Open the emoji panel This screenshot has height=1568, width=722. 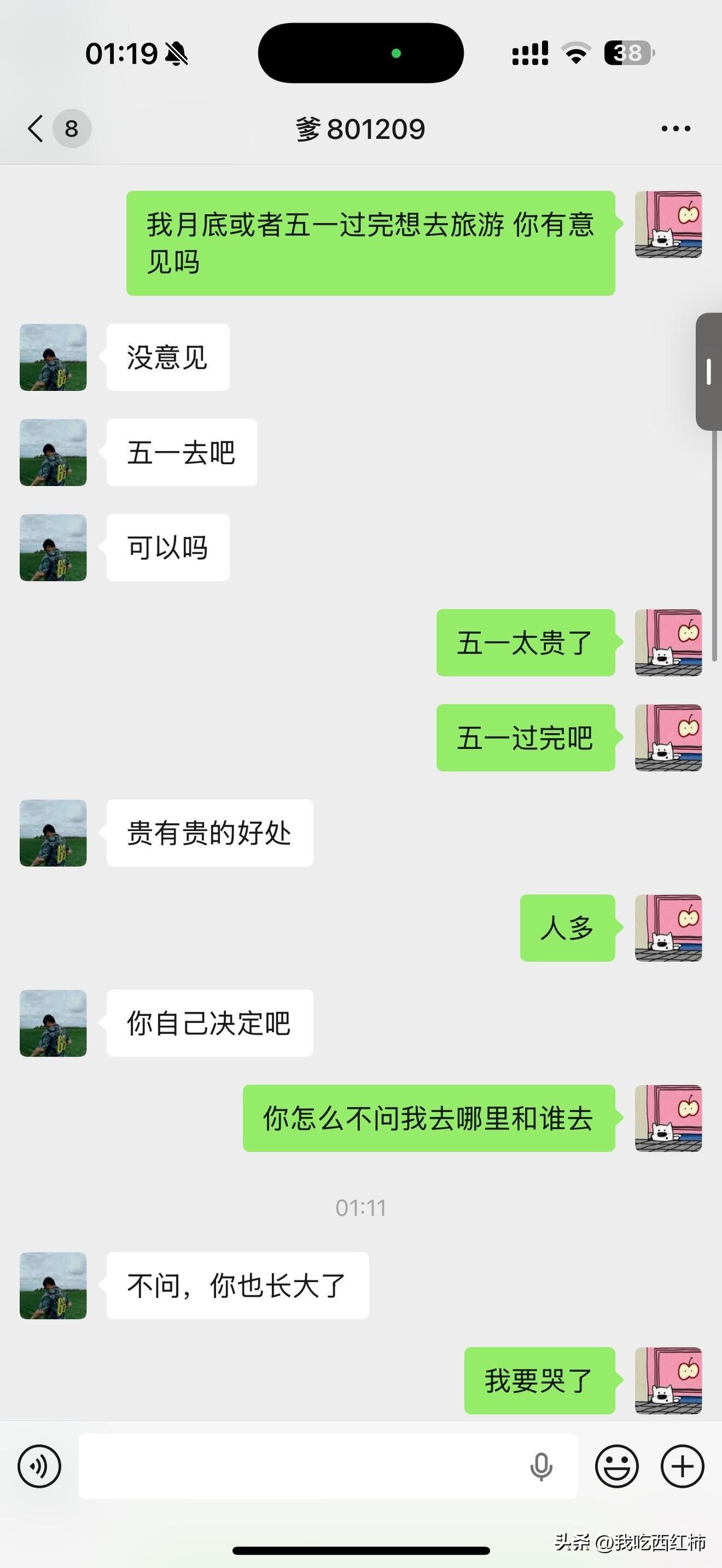coord(617,1467)
